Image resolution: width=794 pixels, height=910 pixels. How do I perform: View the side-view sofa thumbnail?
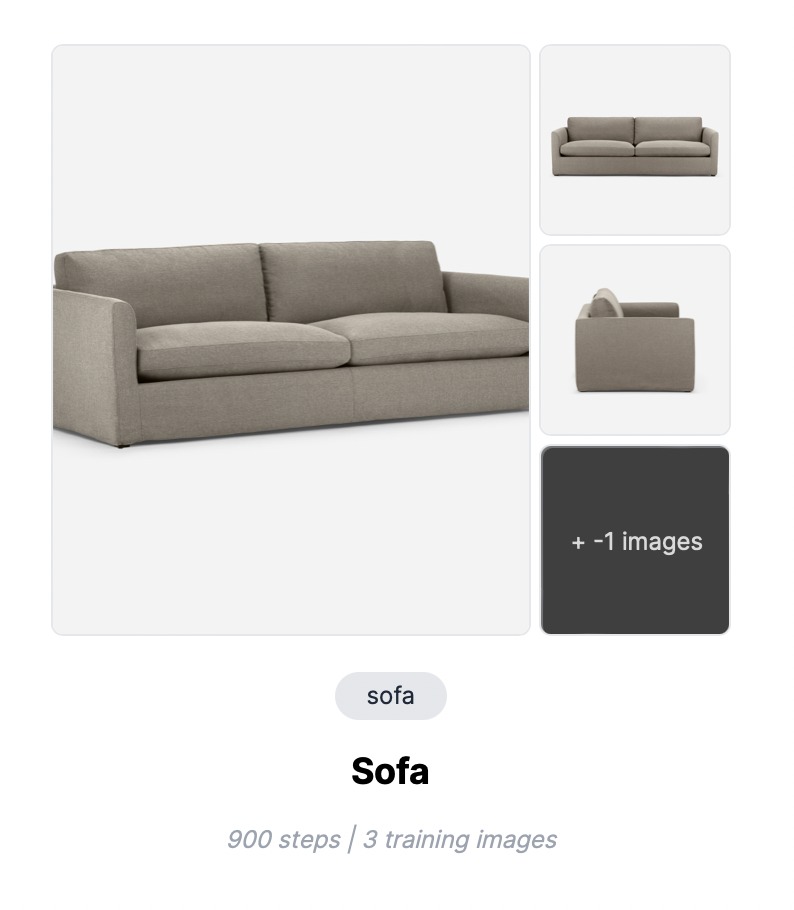click(x=635, y=340)
